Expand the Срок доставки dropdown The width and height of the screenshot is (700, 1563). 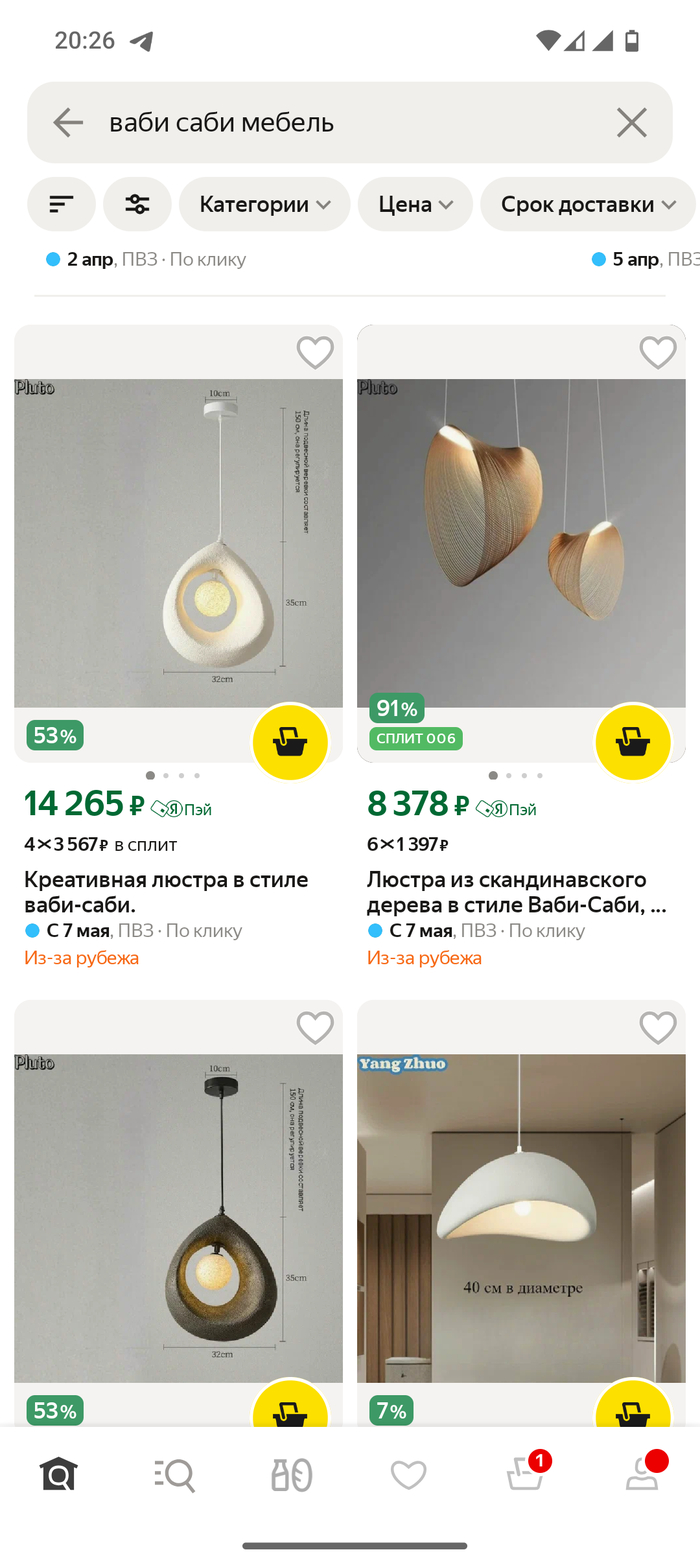(x=587, y=204)
